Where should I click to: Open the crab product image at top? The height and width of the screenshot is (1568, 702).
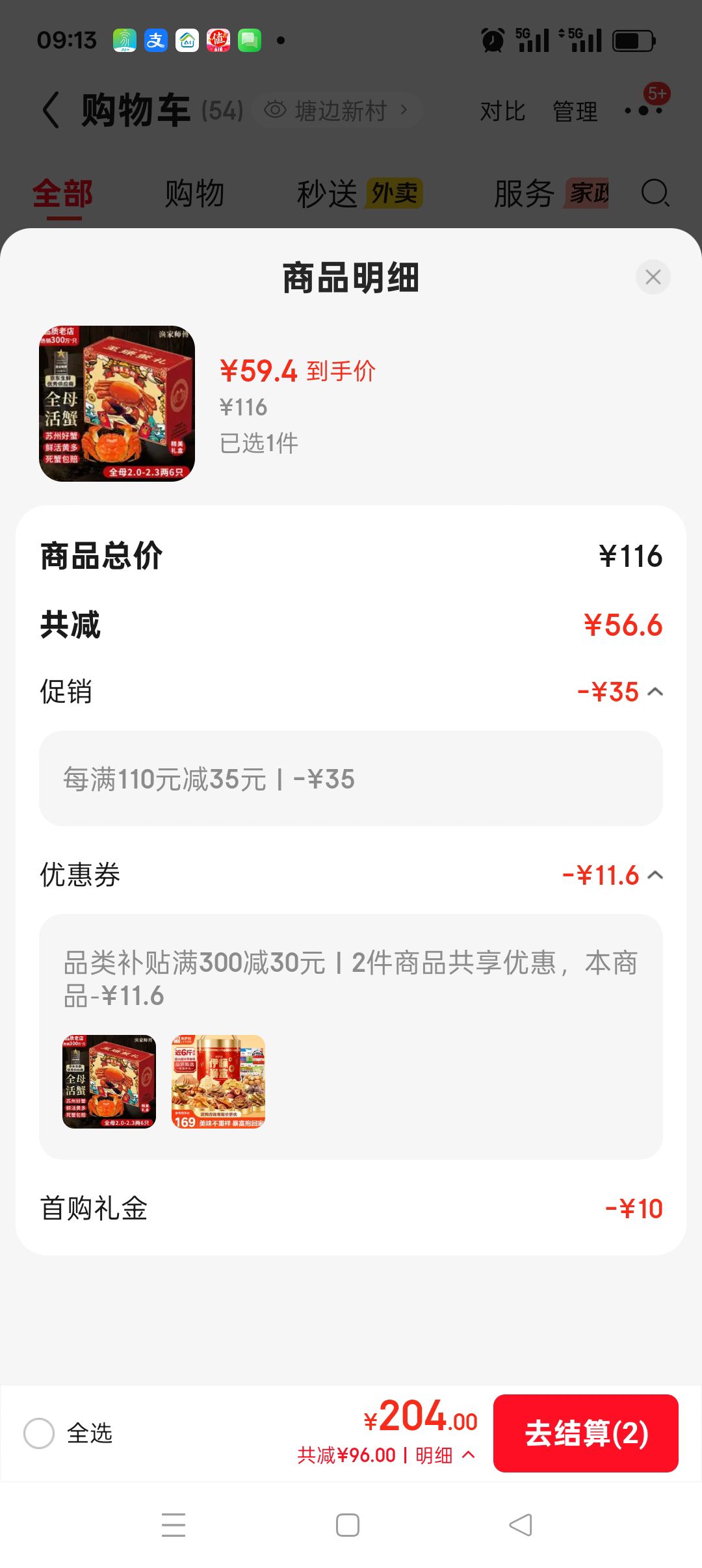coord(117,404)
